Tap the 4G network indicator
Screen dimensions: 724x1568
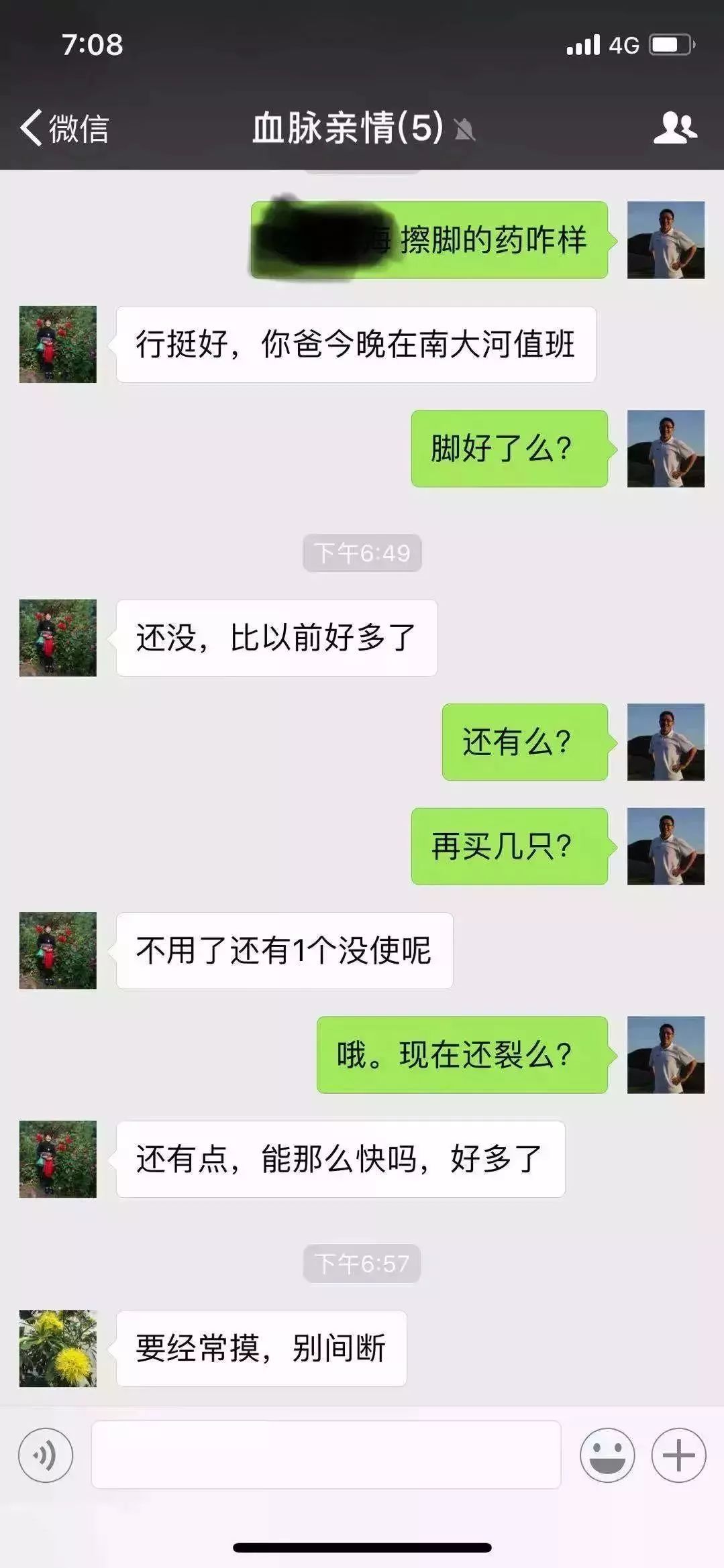624,44
